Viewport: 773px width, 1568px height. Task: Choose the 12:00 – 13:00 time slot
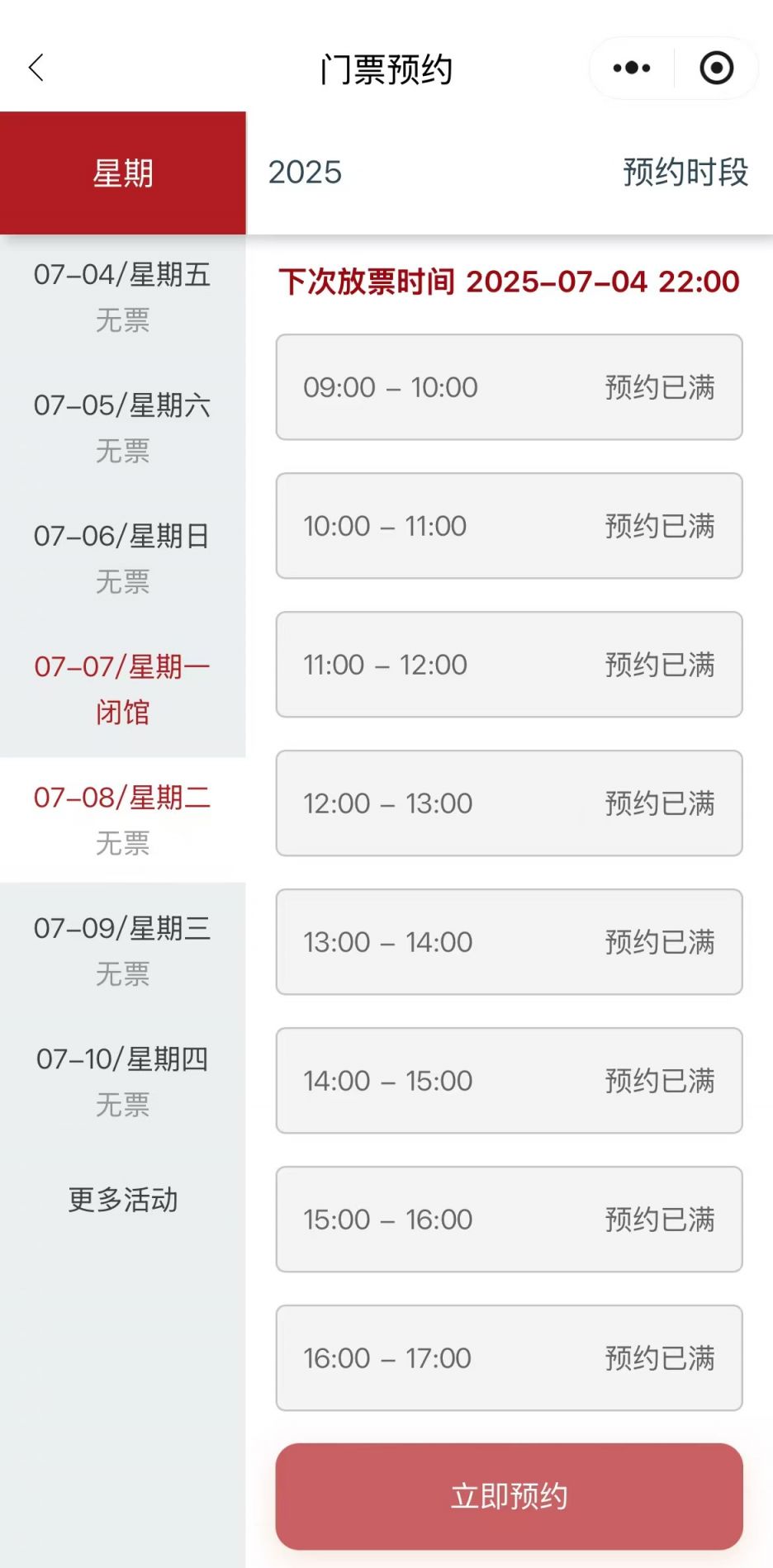[x=509, y=803]
